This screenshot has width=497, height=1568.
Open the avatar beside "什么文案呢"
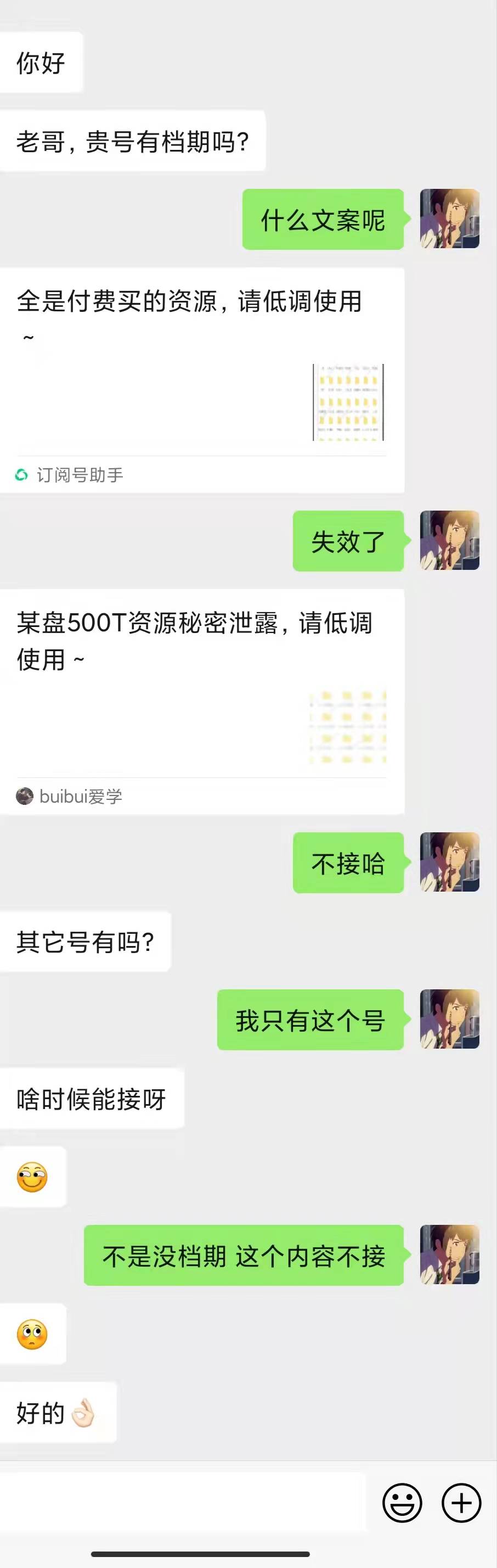(x=450, y=219)
